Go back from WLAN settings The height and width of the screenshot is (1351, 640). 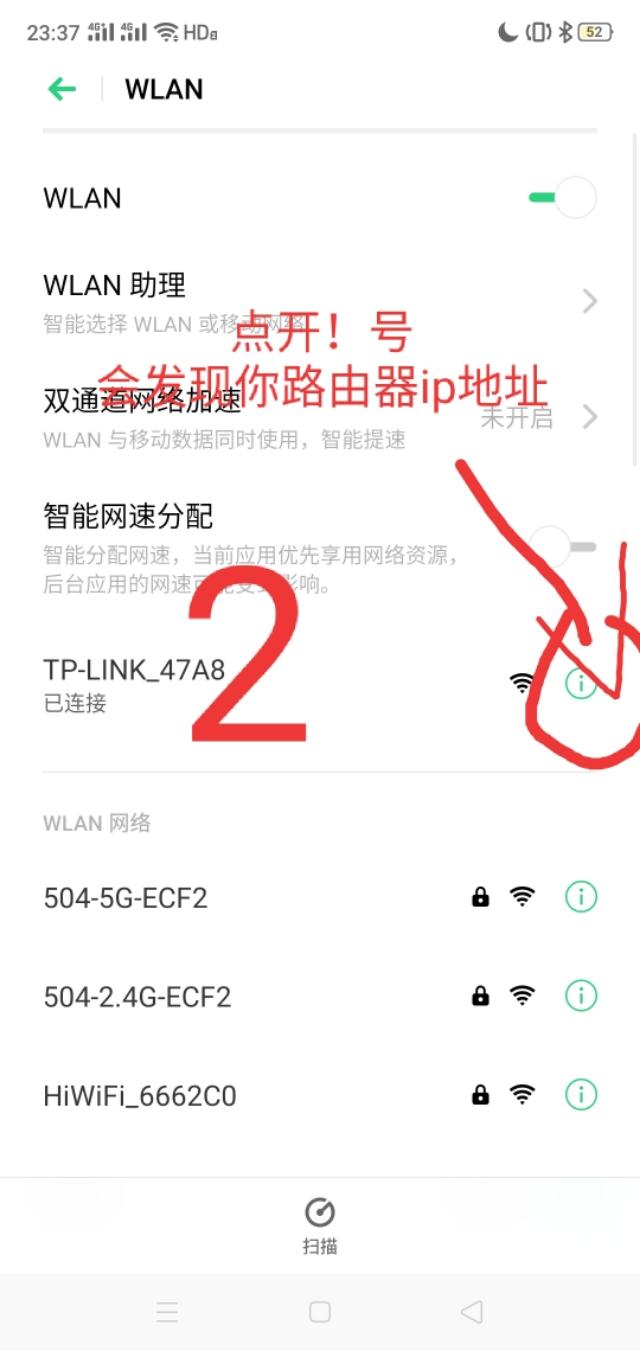(62, 89)
